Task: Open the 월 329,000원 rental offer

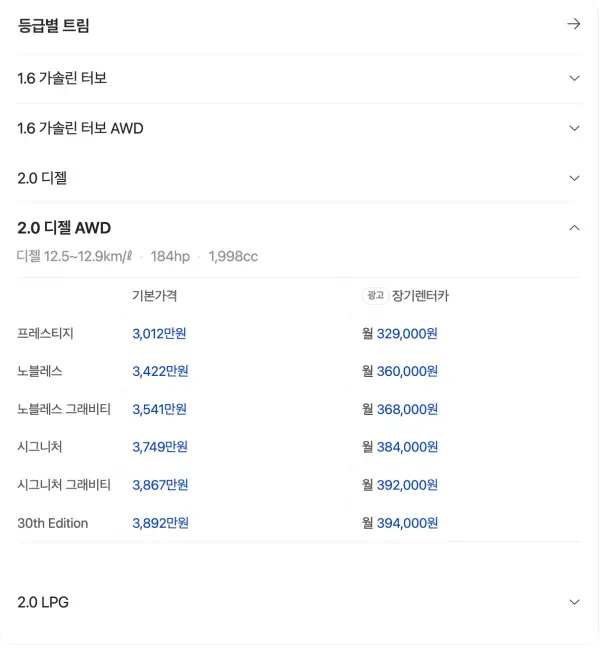Action: [400, 334]
